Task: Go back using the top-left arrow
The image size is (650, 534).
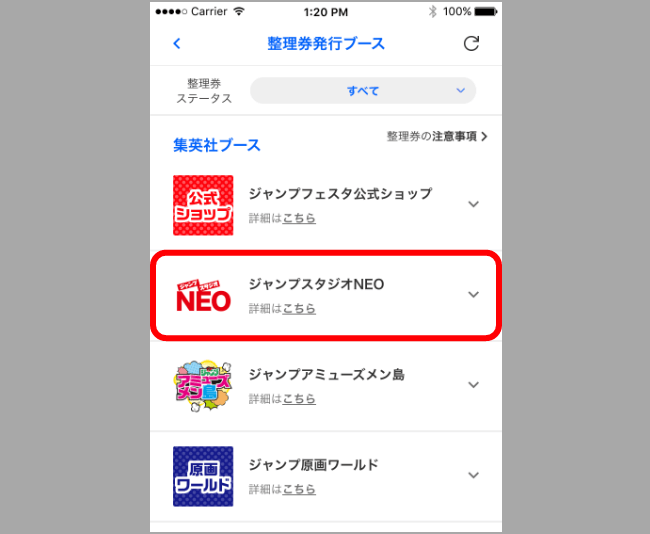Action: coord(177,44)
